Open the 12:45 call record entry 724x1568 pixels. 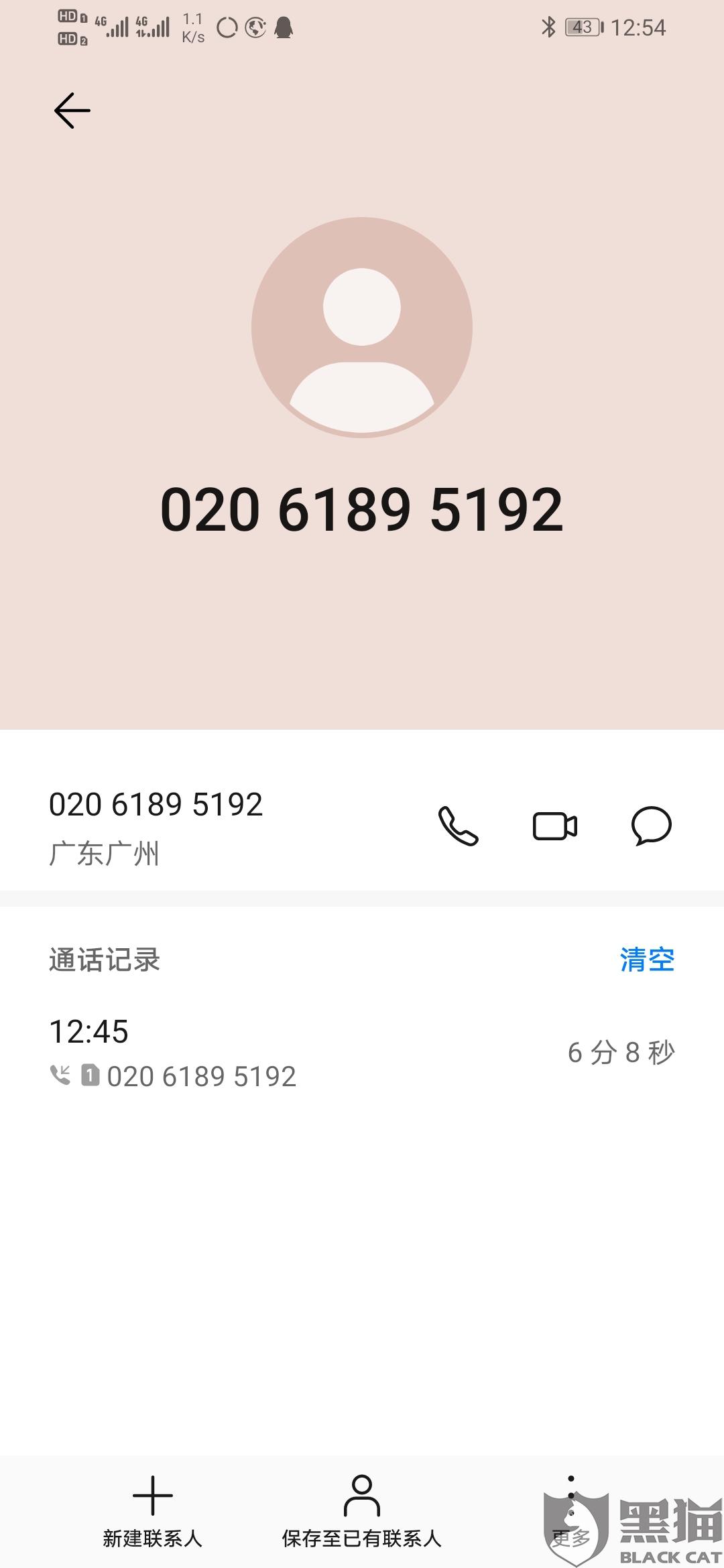click(362, 1053)
